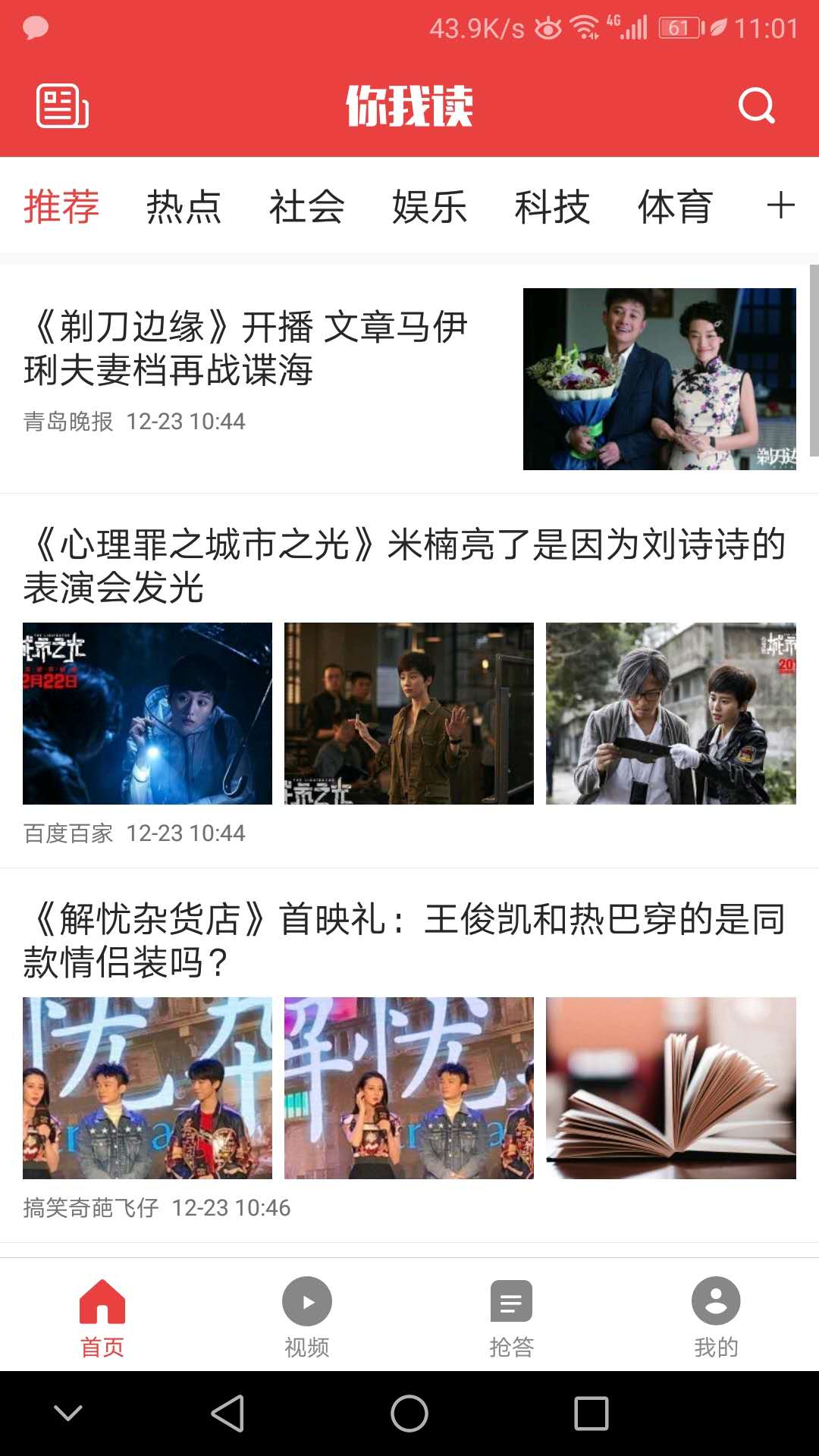Add a new channel via the + button
This screenshot has height=1456, width=819.
778,206
